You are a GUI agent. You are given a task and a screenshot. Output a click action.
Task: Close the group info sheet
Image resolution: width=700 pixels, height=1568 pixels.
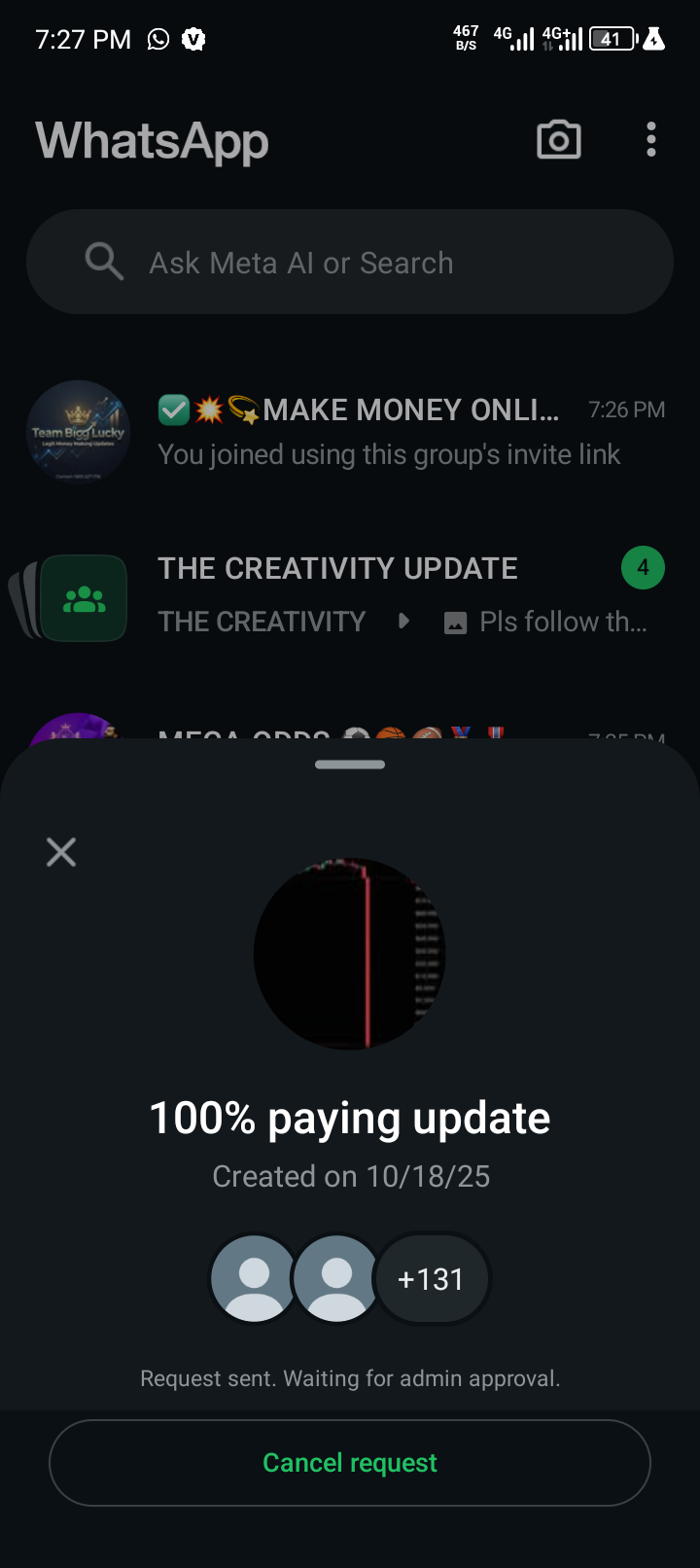click(x=61, y=852)
